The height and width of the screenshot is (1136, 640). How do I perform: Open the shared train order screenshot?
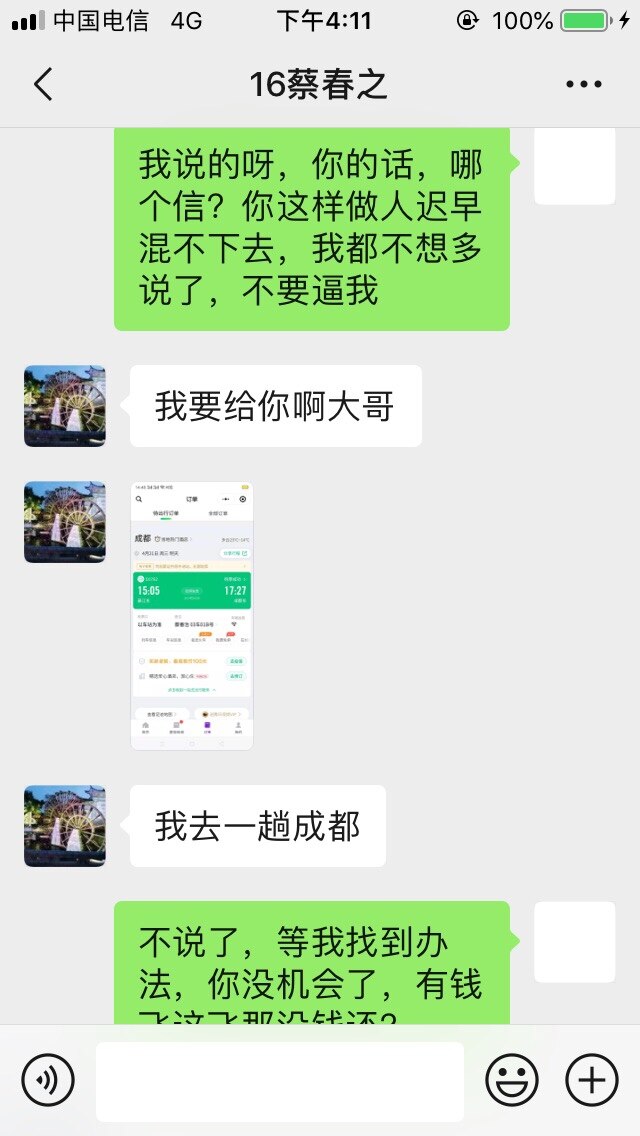click(192, 616)
